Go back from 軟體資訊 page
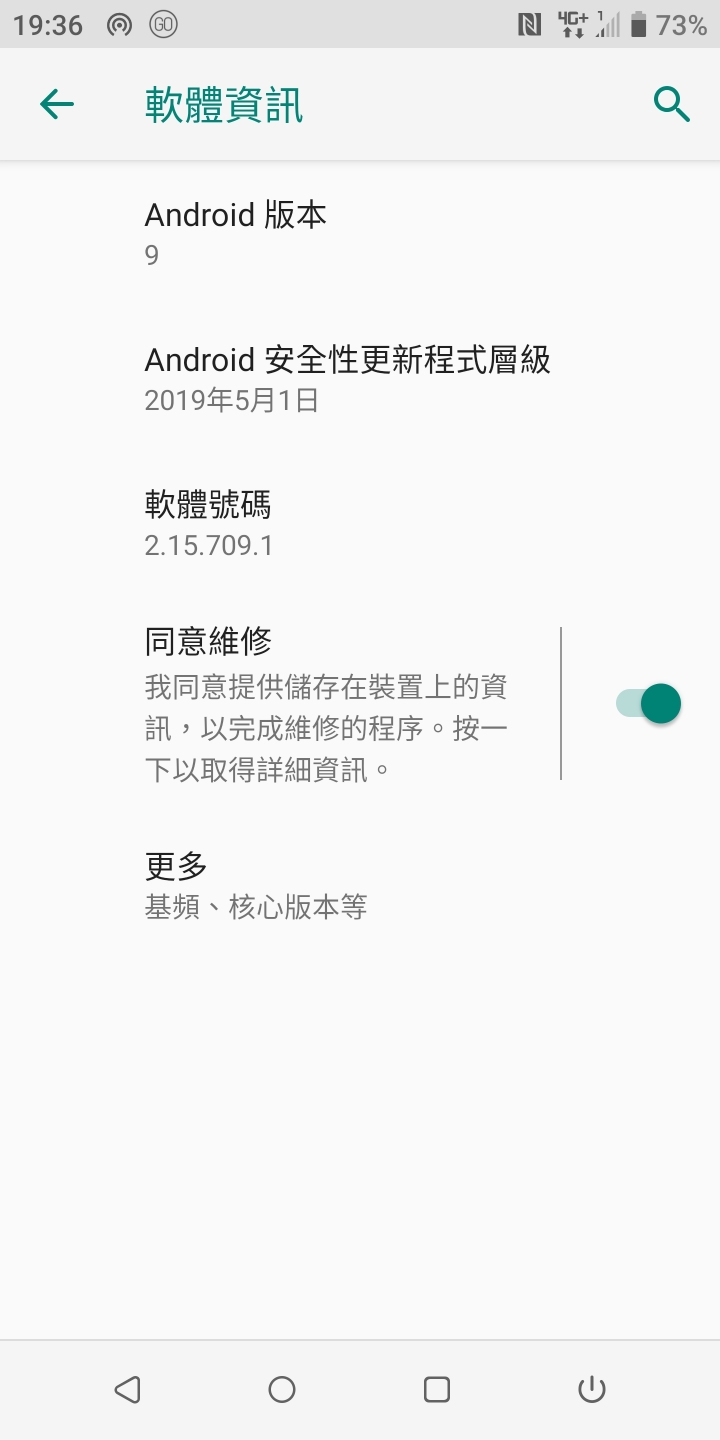Screen dimensions: 720x1440 [x=57, y=104]
